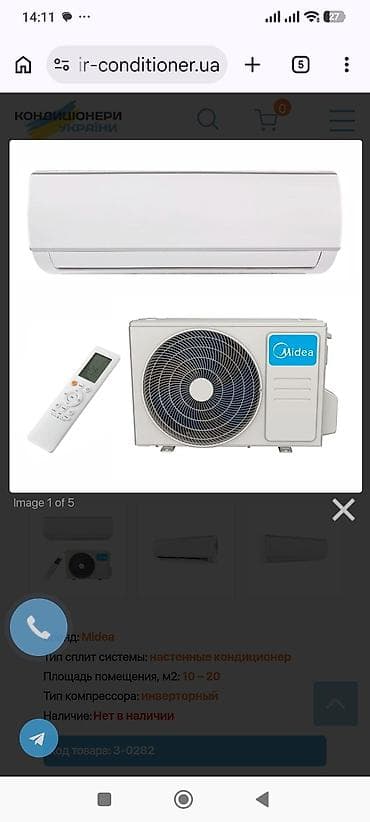Open a new browser tab
This screenshot has height=822, width=370.
coord(253,65)
